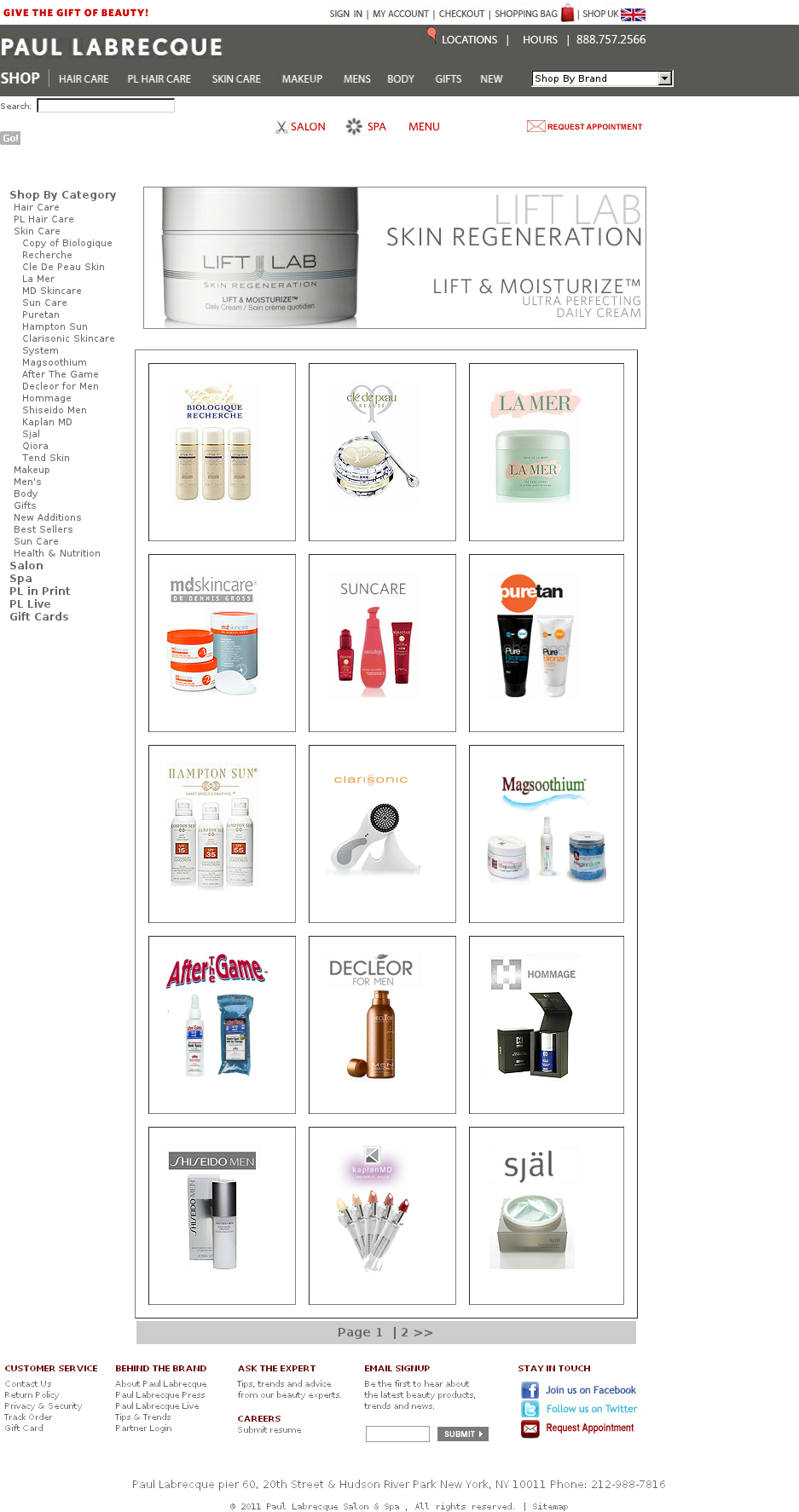Focus the Search text field

106,106
